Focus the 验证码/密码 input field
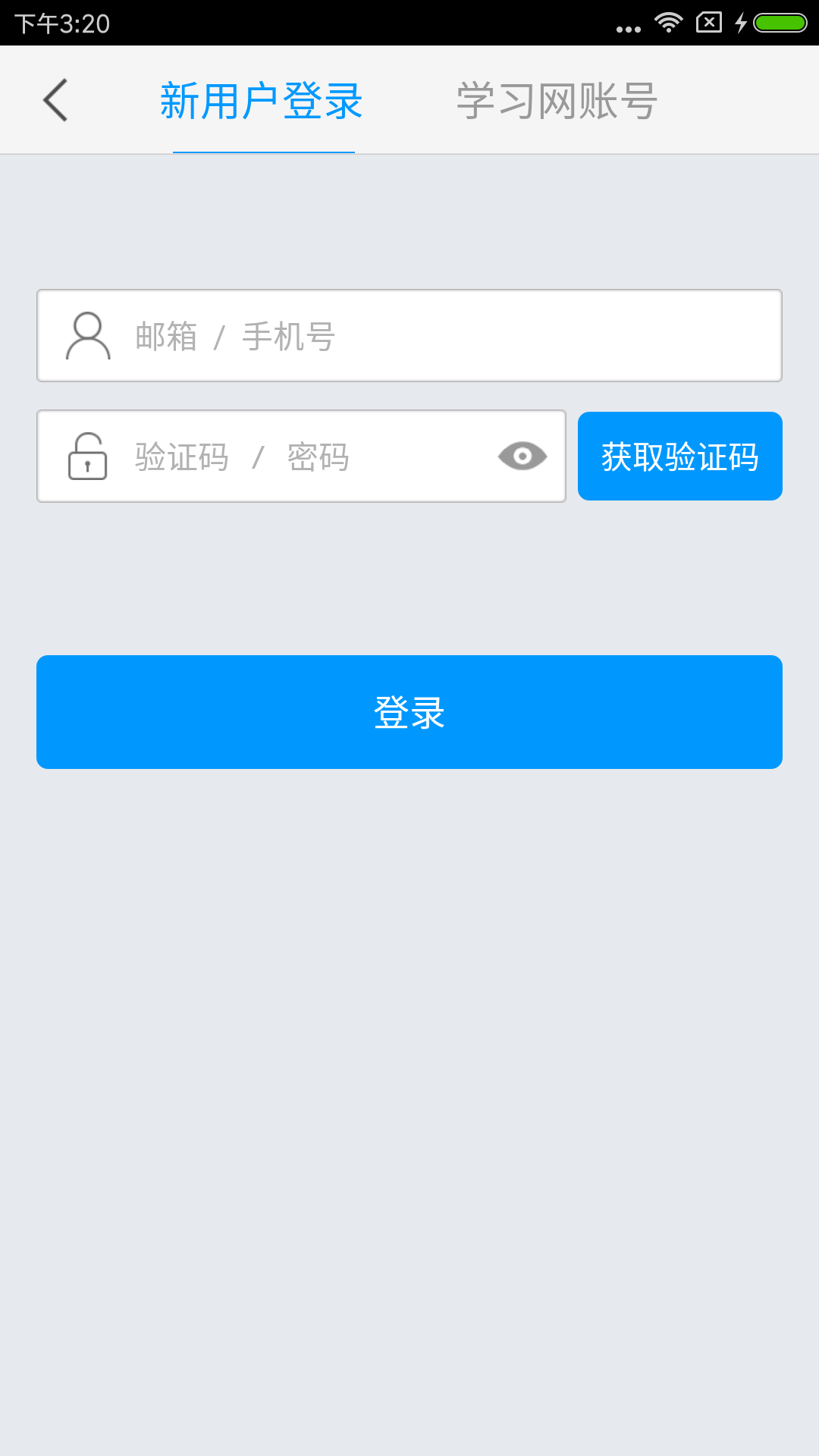This screenshot has height=1456, width=819. [x=303, y=456]
